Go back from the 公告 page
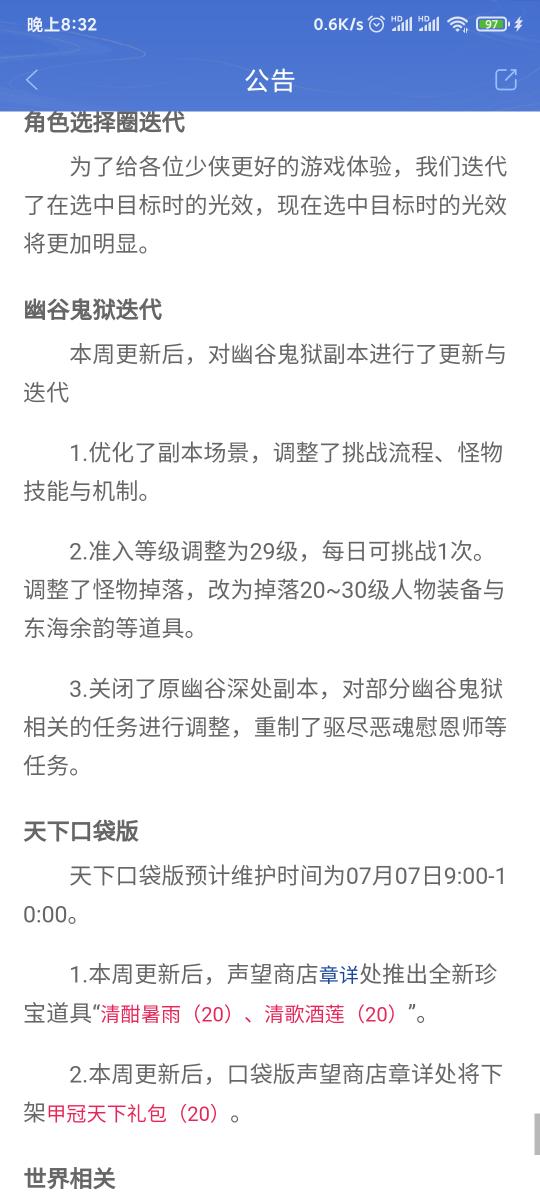540x1200 pixels. [32, 80]
